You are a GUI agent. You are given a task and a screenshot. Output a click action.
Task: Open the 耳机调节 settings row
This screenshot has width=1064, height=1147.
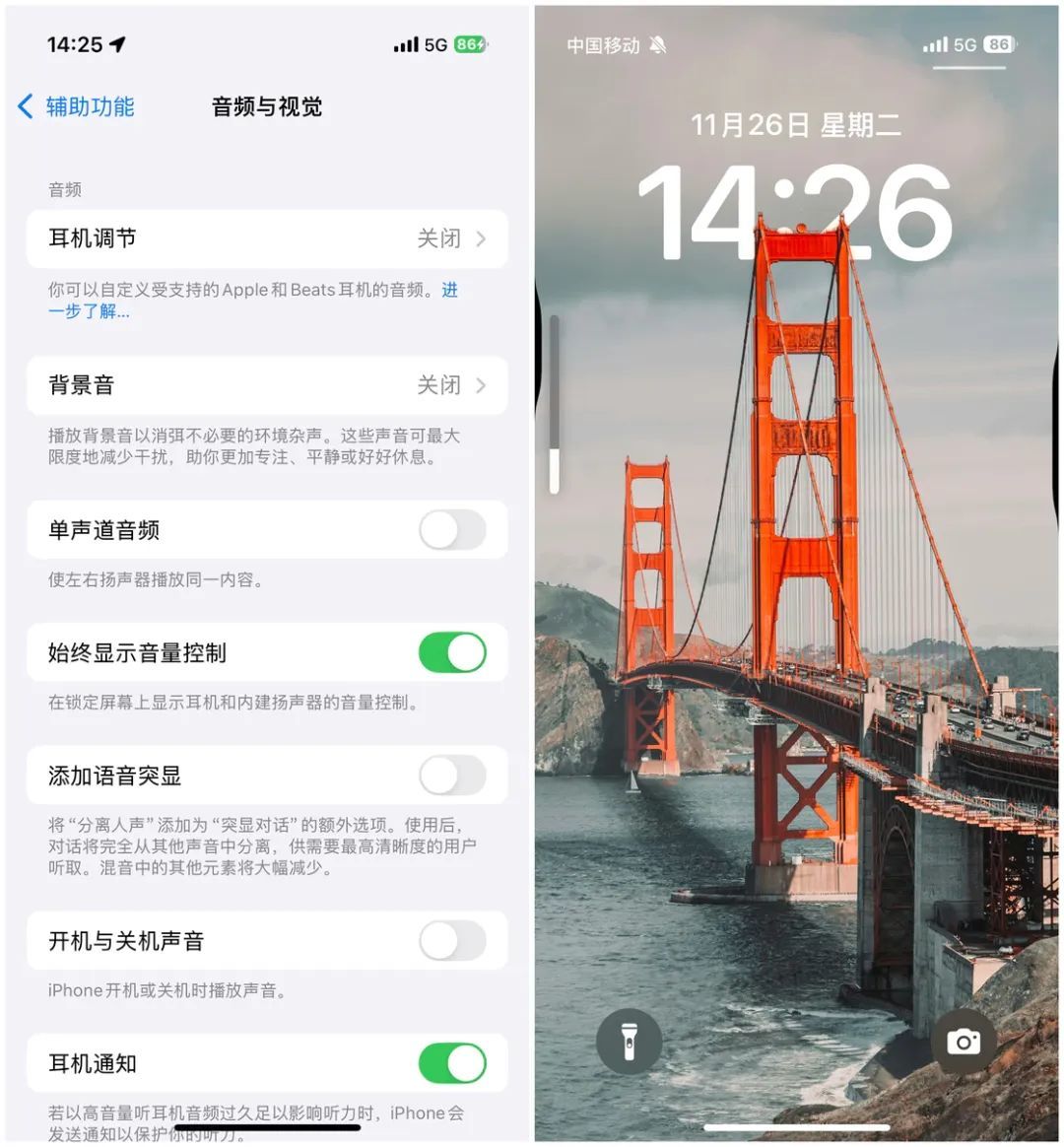(x=266, y=238)
